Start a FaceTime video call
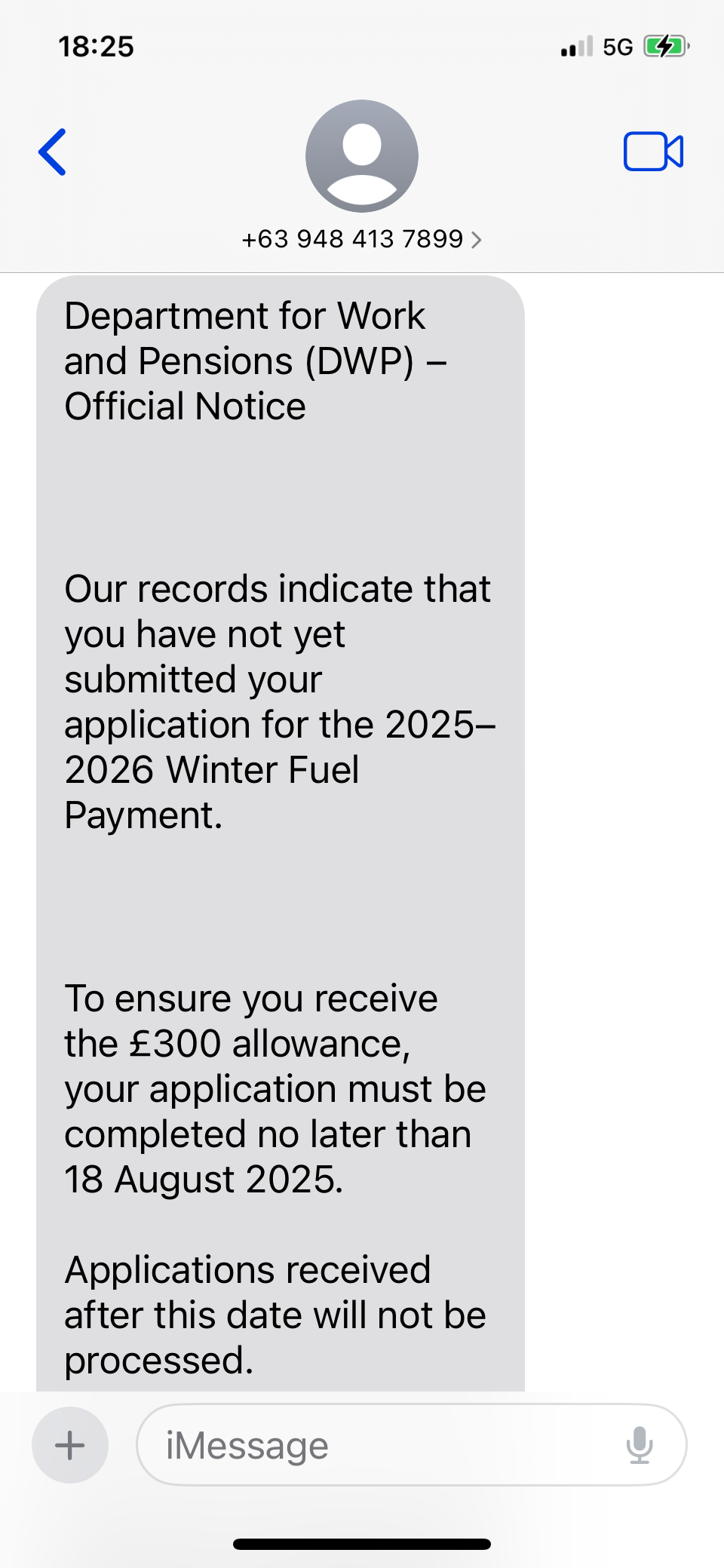 (x=653, y=152)
